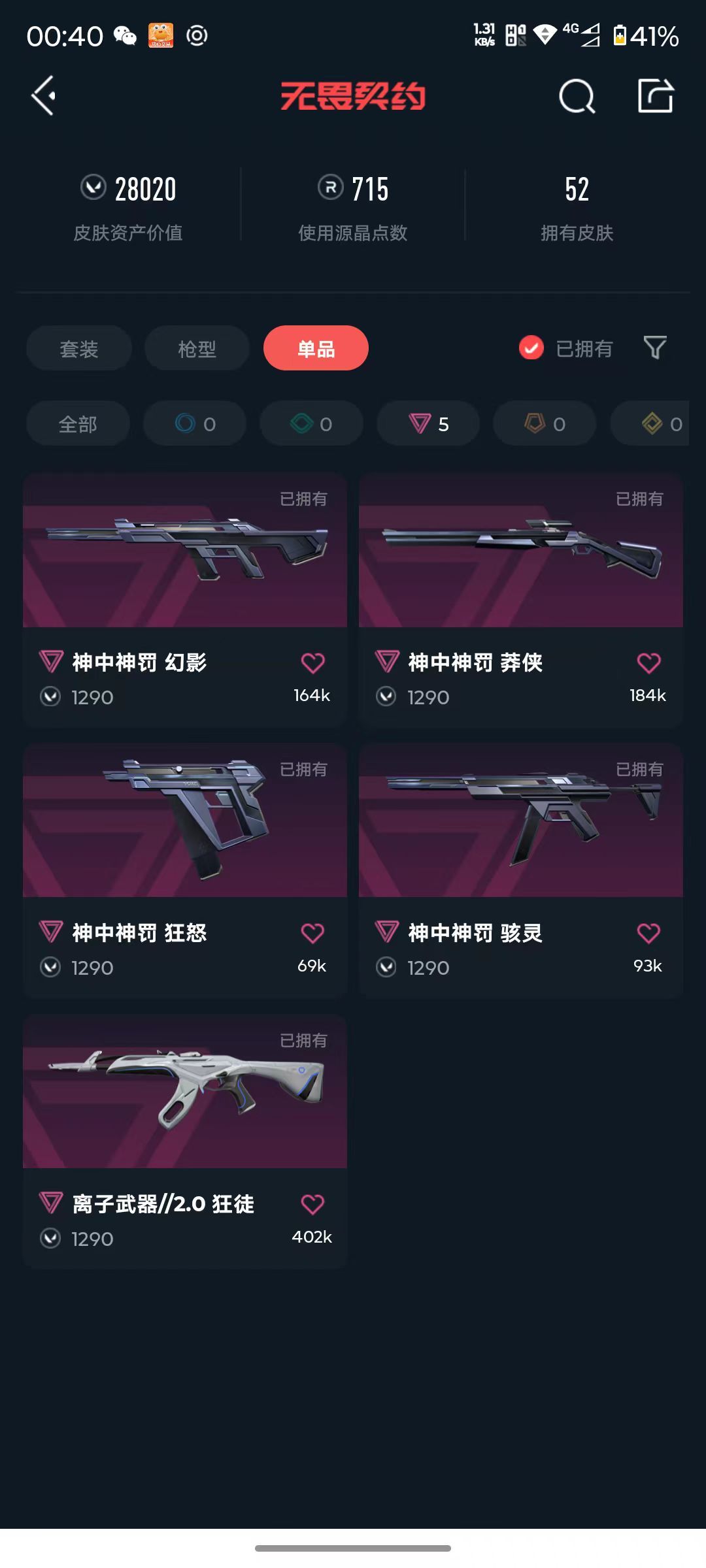
Task: Select the blue circle rarity chip
Action: [x=195, y=423]
